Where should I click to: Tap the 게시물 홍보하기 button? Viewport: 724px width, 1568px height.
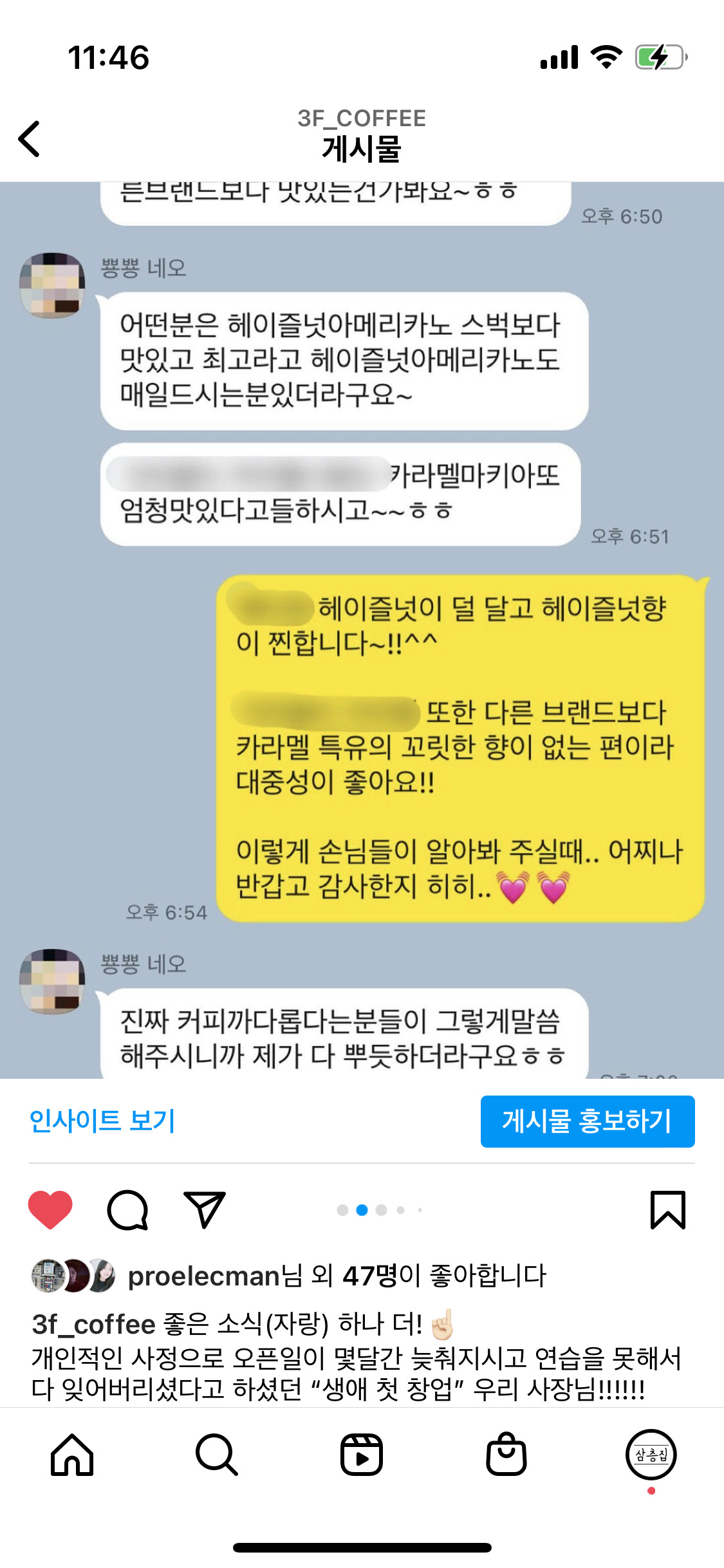point(587,1121)
